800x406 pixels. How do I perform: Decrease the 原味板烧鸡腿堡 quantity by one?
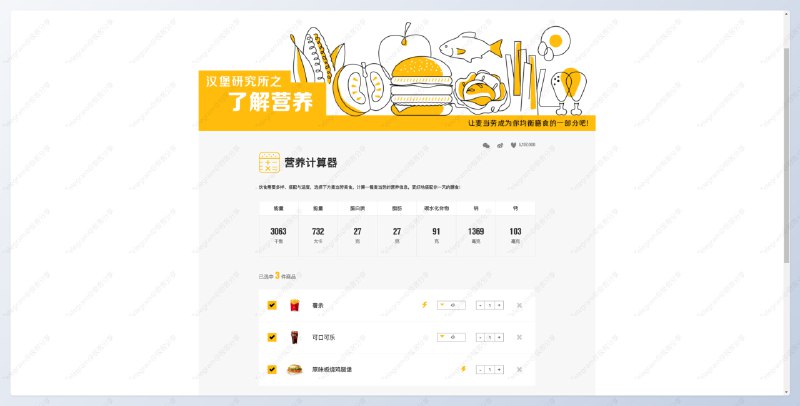click(481, 369)
